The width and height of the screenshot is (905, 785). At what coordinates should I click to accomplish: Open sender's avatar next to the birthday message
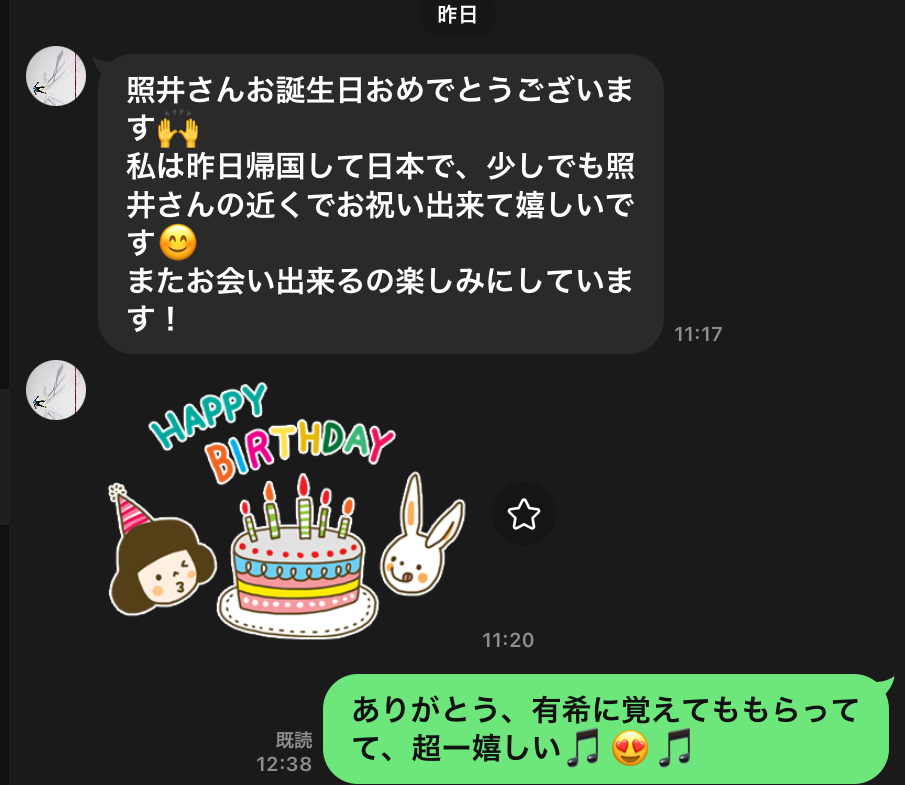click(55, 76)
